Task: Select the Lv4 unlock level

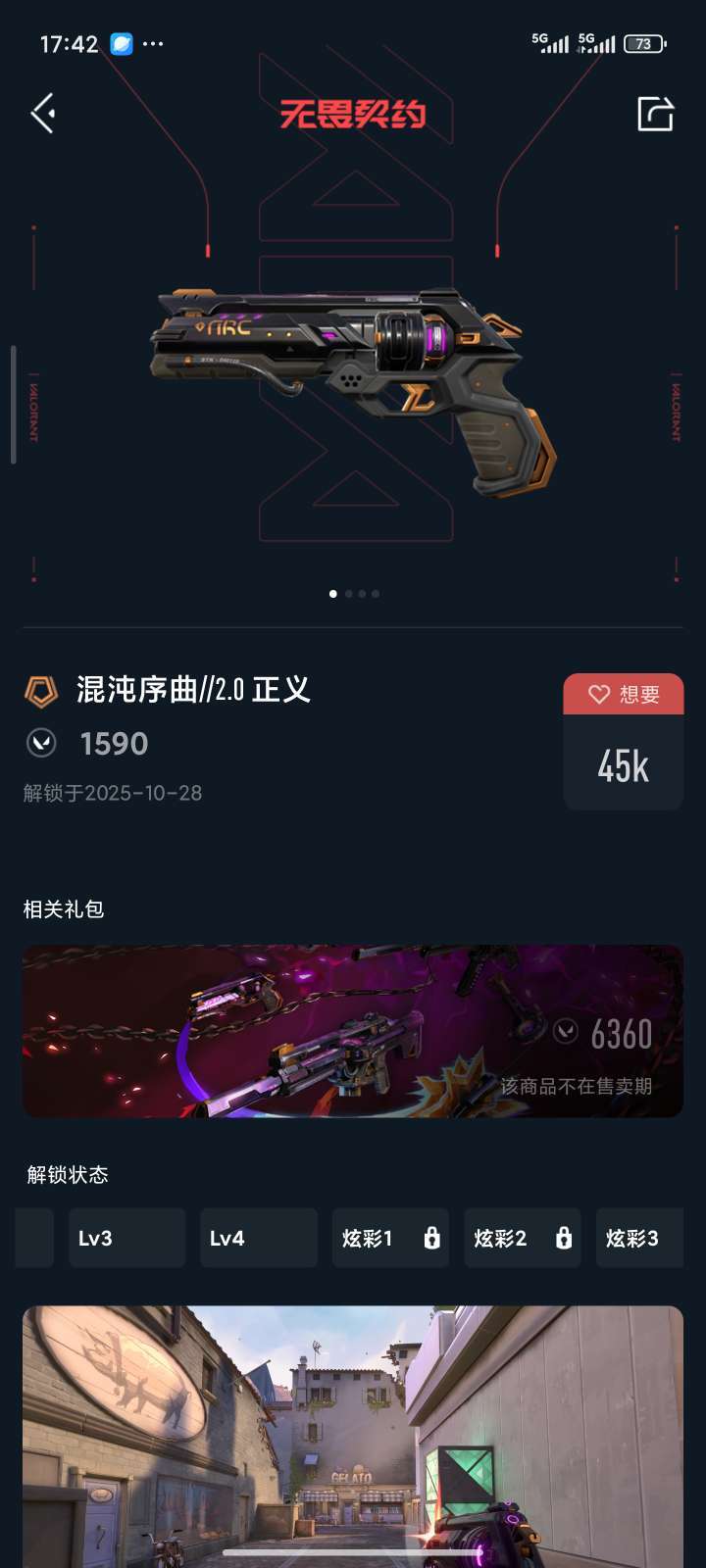Action: (259, 1238)
